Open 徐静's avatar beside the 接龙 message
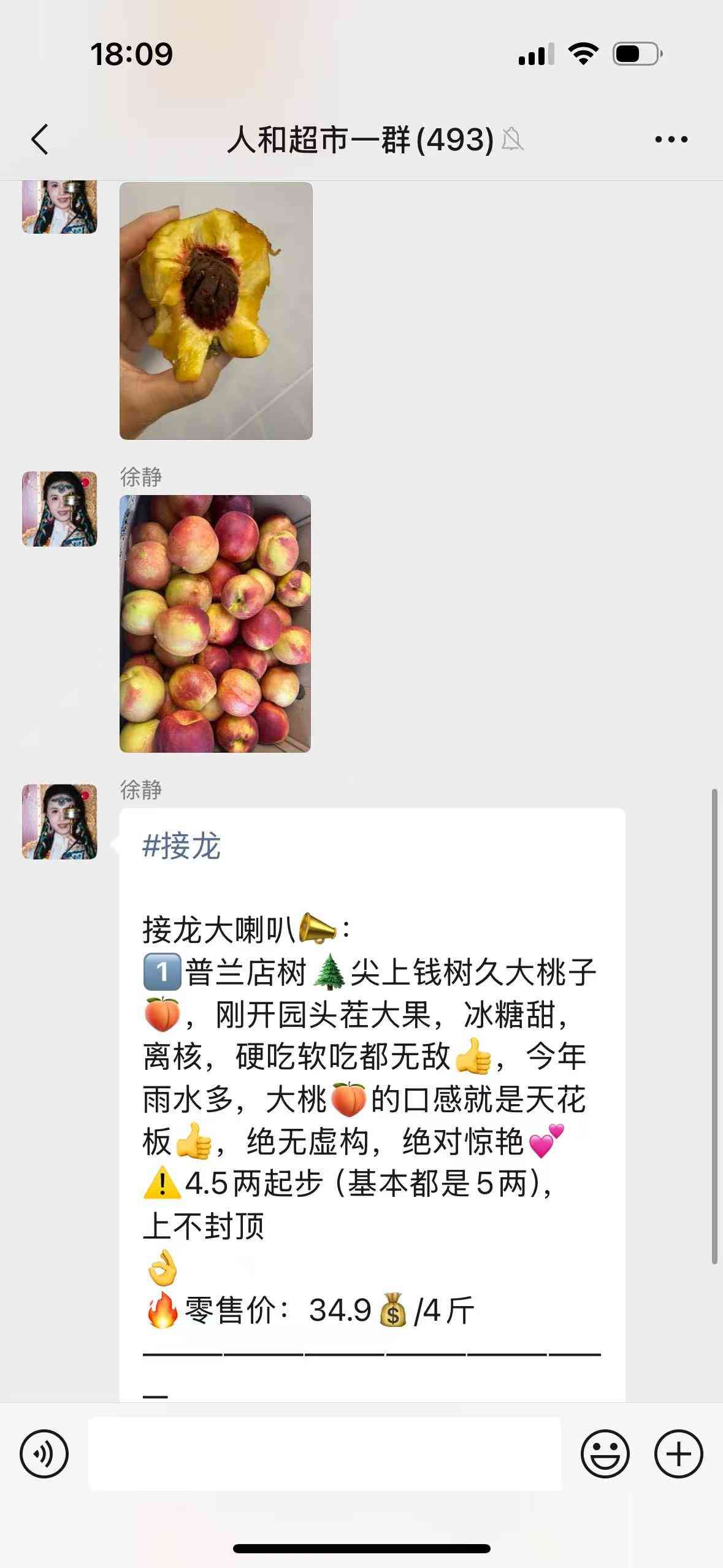The width and height of the screenshot is (723, 1568). click(59, 821)
